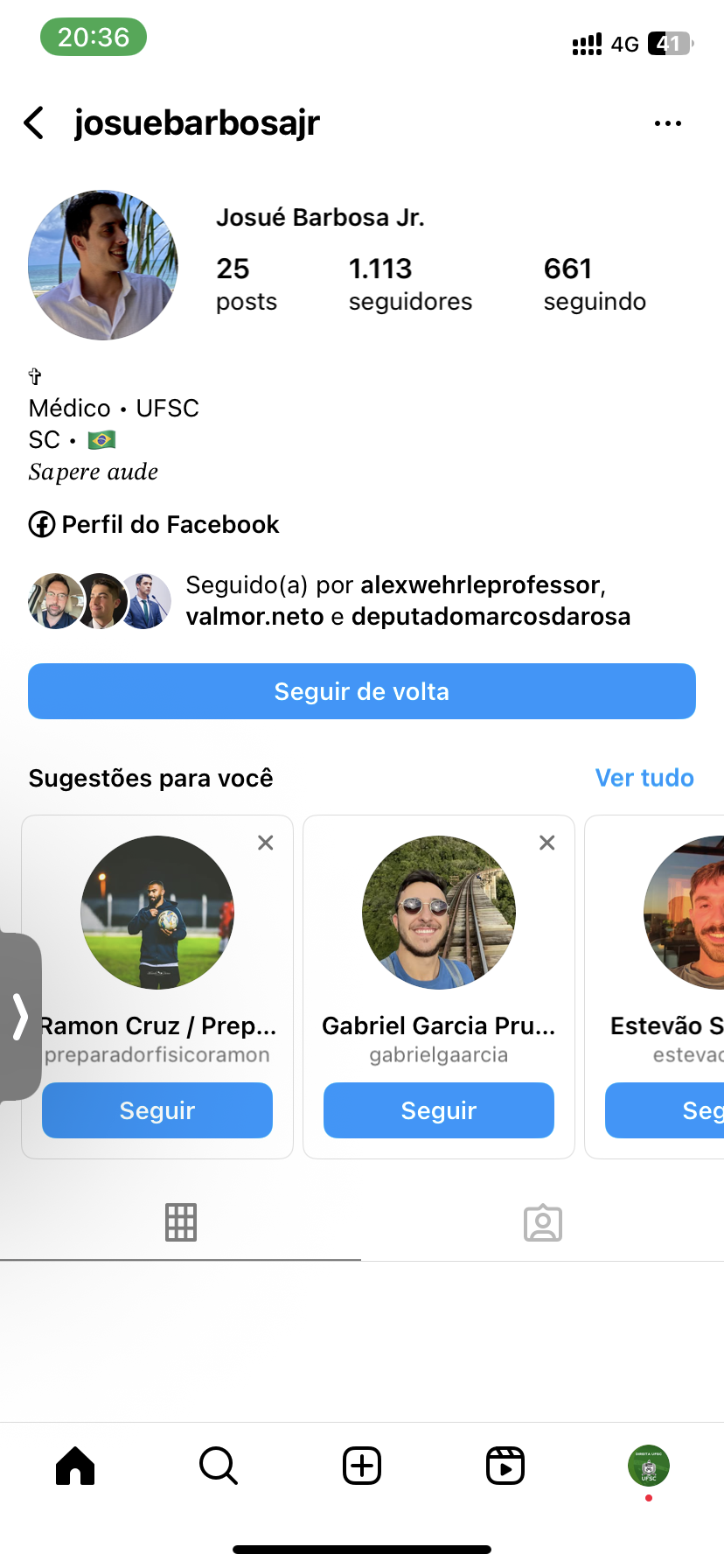Go back using the arrow
This screenshot has width=724, height=1568.
[34, 122]
